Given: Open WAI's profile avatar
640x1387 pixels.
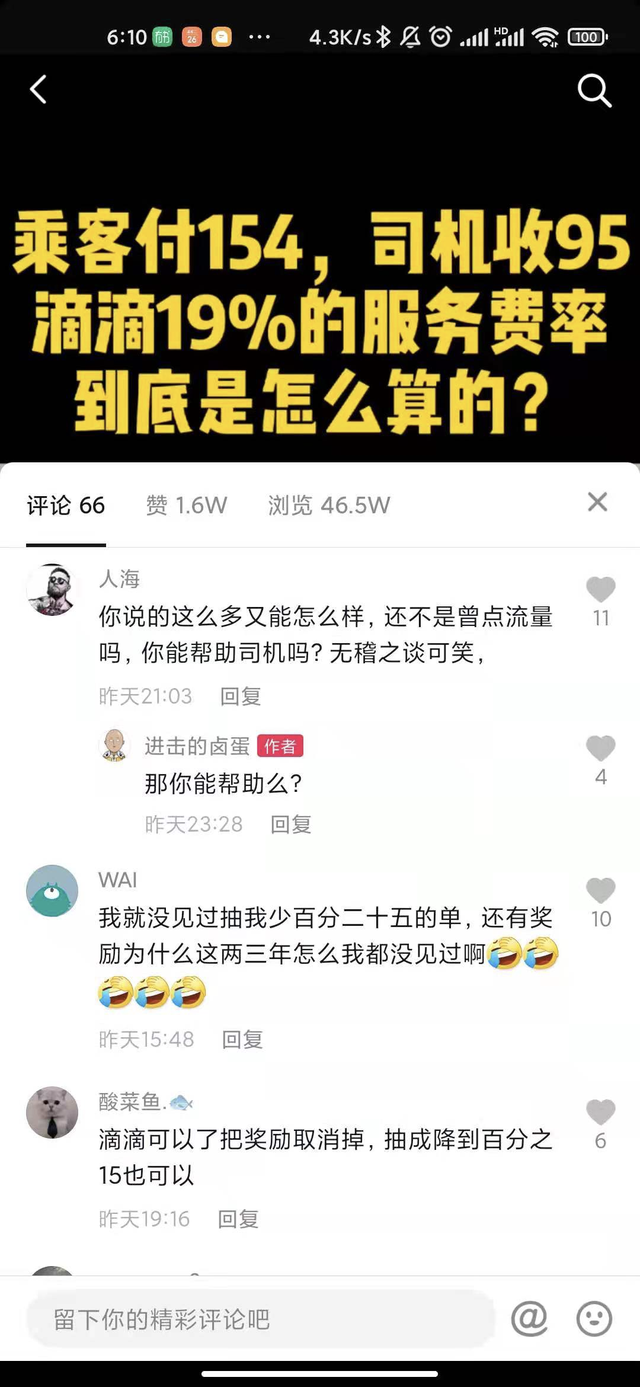Looking at the screenshot, I should pyautogui.click(x=52, y=891).
